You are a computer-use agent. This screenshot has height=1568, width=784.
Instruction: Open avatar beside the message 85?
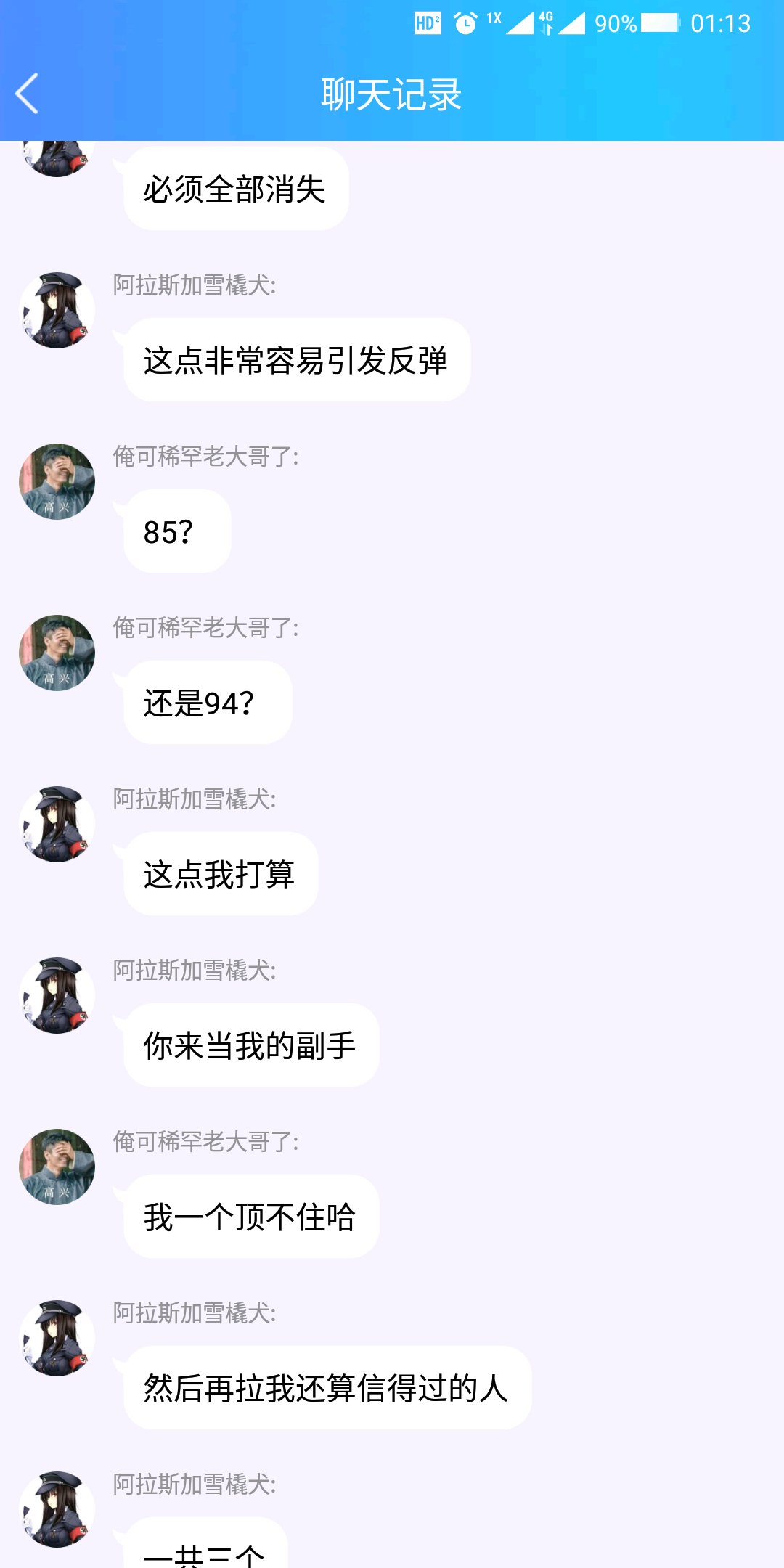(x=57, y=481)
